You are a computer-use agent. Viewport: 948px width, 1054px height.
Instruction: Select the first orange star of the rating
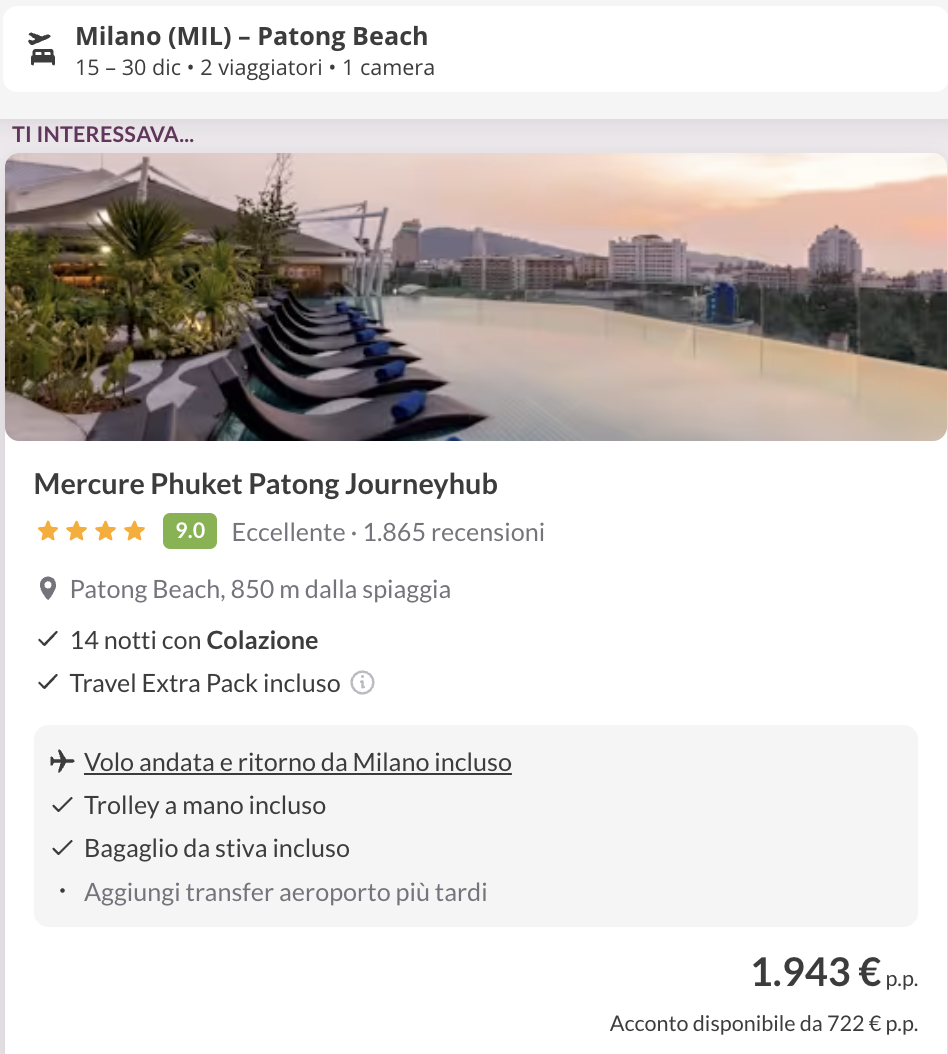tap(47, 531)
